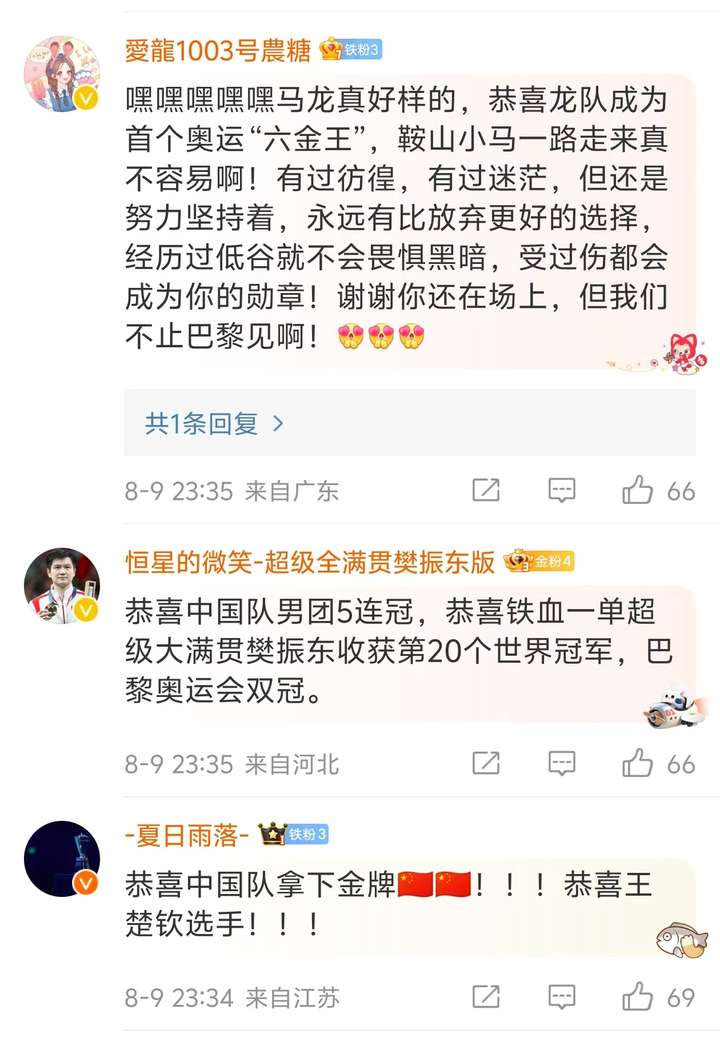
Task: Open username 恒星的微笑-超级全满贯樊振东版
Action: 310,562
